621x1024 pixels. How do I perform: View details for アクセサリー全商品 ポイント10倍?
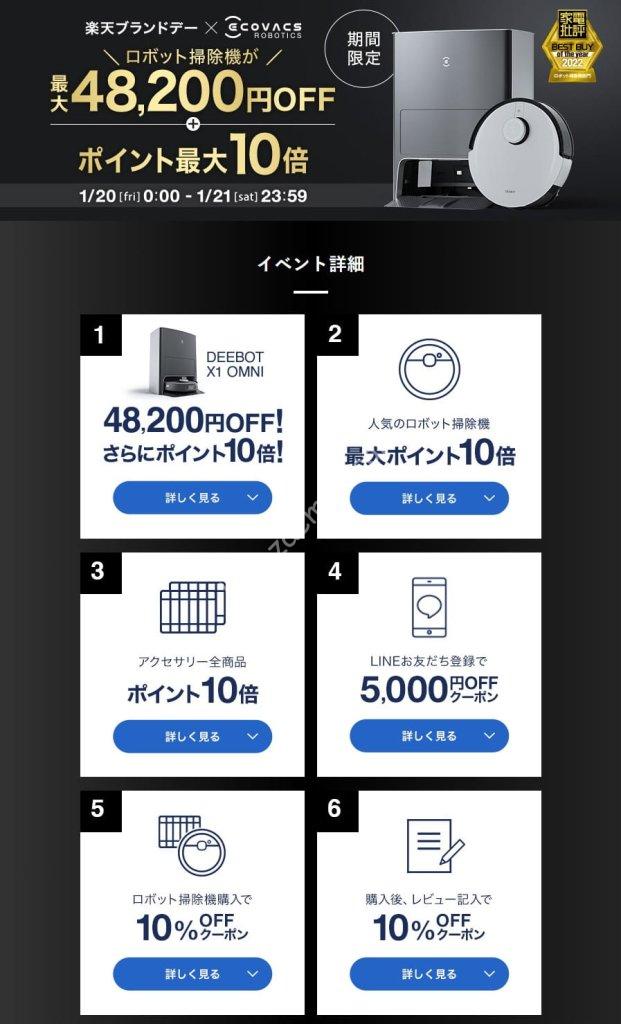192,736
